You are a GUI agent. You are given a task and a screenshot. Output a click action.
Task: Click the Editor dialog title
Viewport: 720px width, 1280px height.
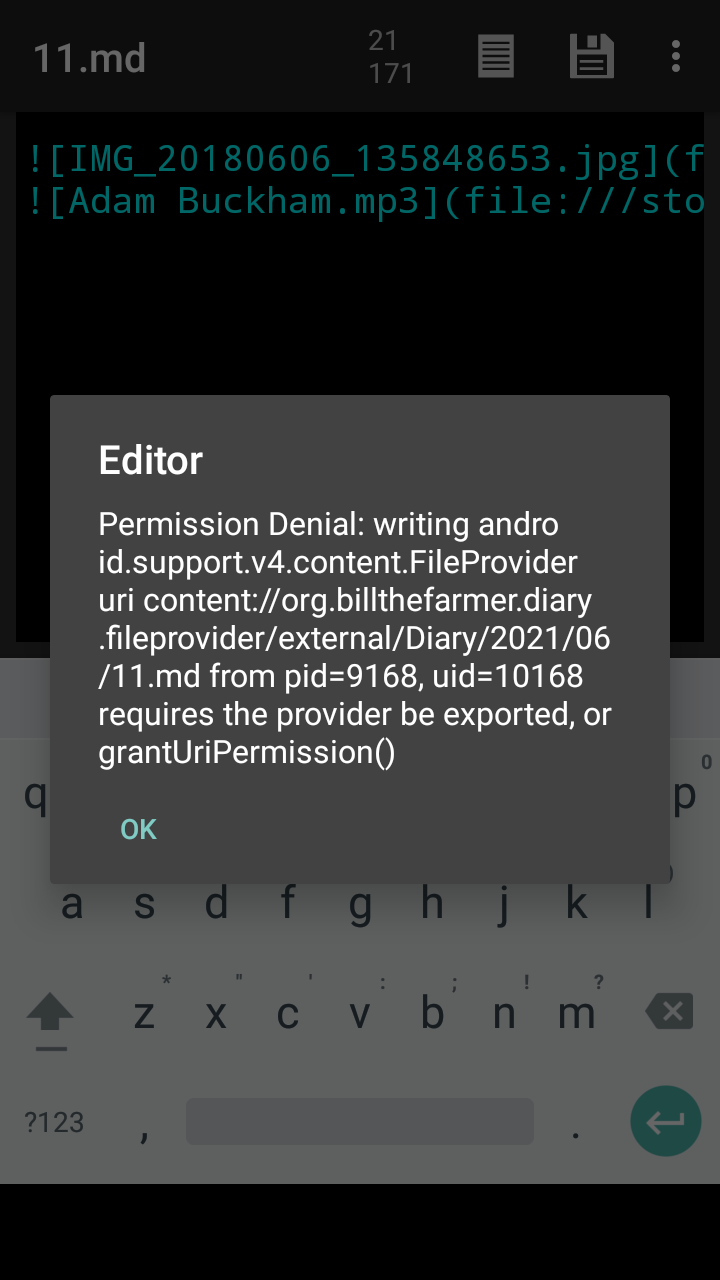[150, 460]
